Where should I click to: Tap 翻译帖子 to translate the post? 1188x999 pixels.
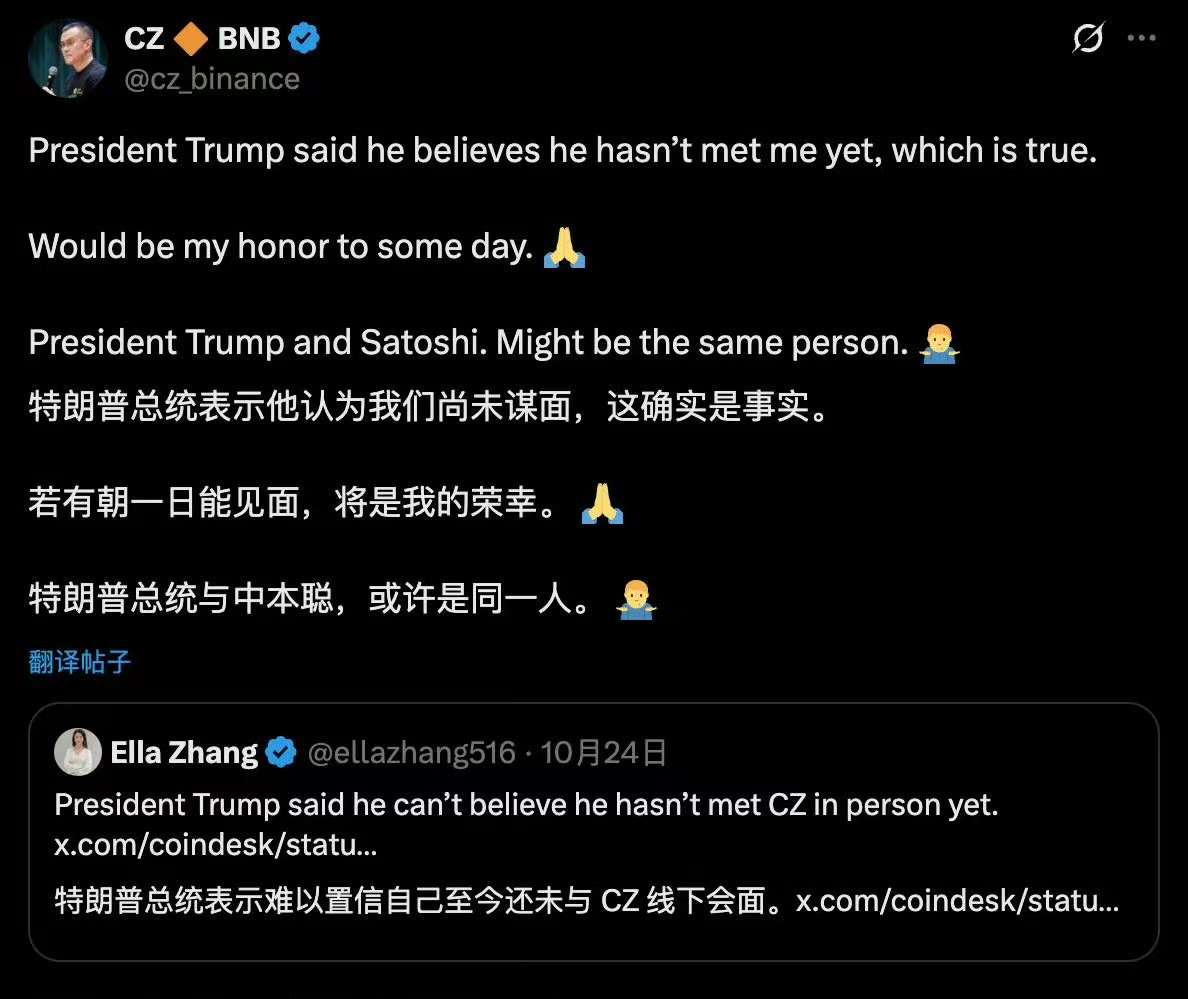pos(80,661)
